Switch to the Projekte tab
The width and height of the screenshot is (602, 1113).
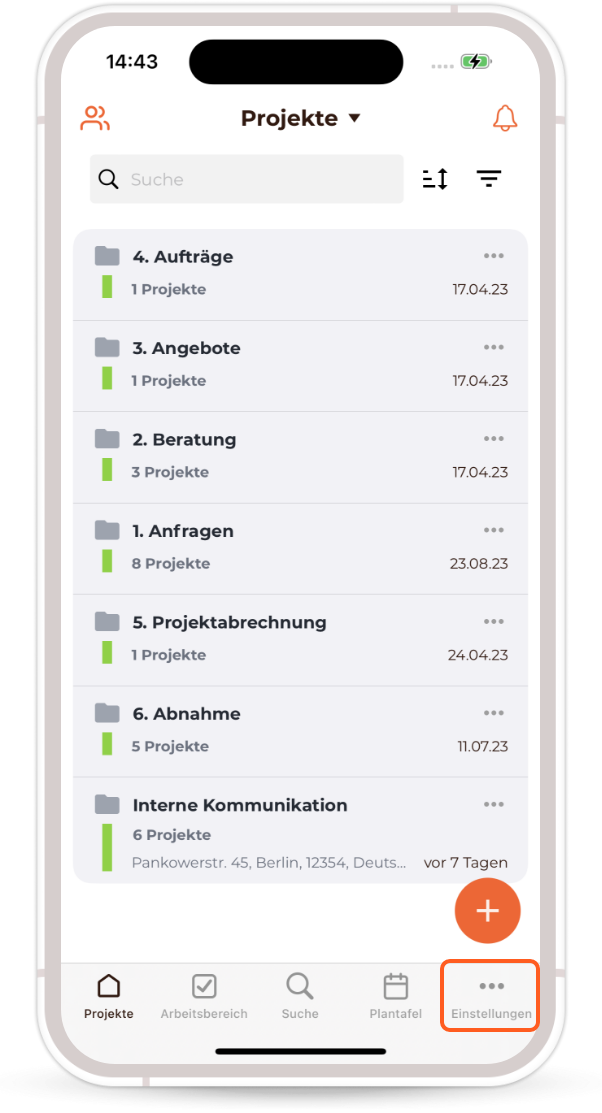[x=109, y=997]
